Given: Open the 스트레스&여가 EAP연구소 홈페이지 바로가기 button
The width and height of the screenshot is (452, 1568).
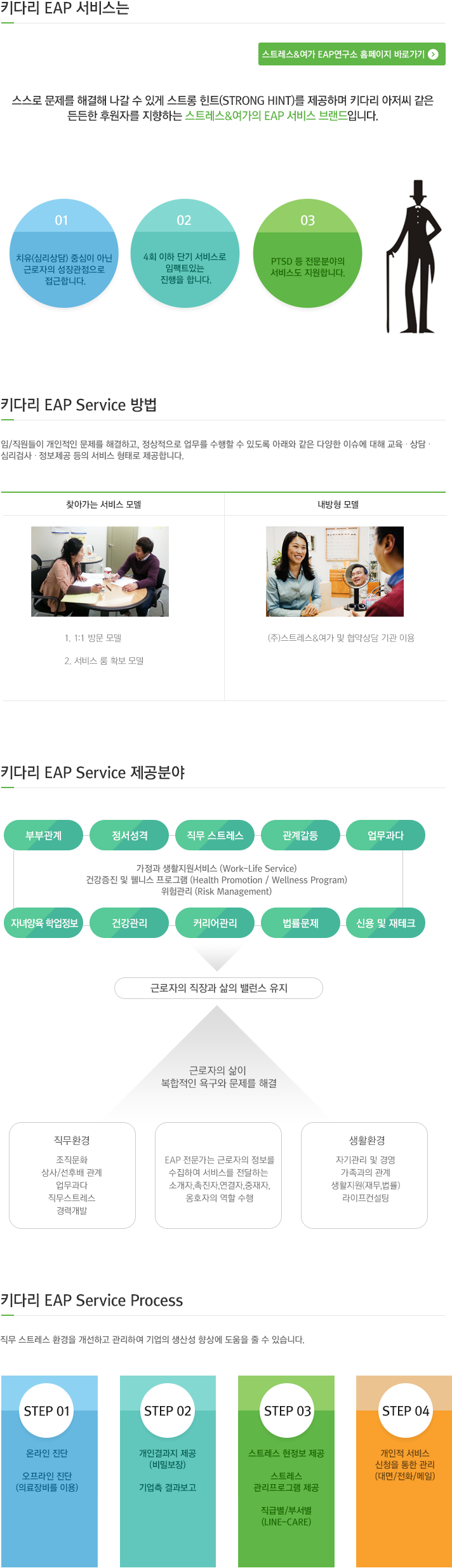Looking at the screenshot, I should pyautogui.click(x=351, y=55).
